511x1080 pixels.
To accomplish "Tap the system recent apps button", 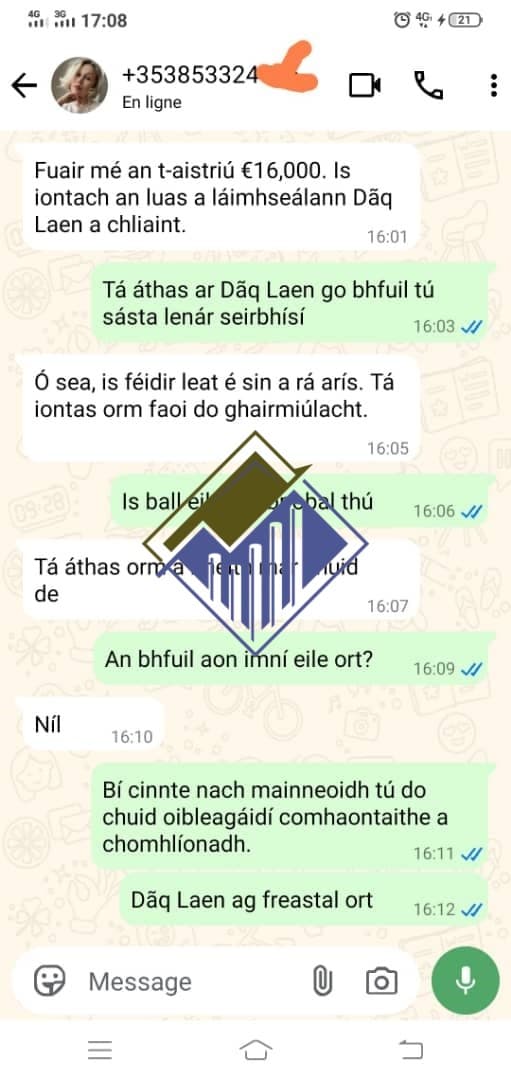I will 100,1050.
